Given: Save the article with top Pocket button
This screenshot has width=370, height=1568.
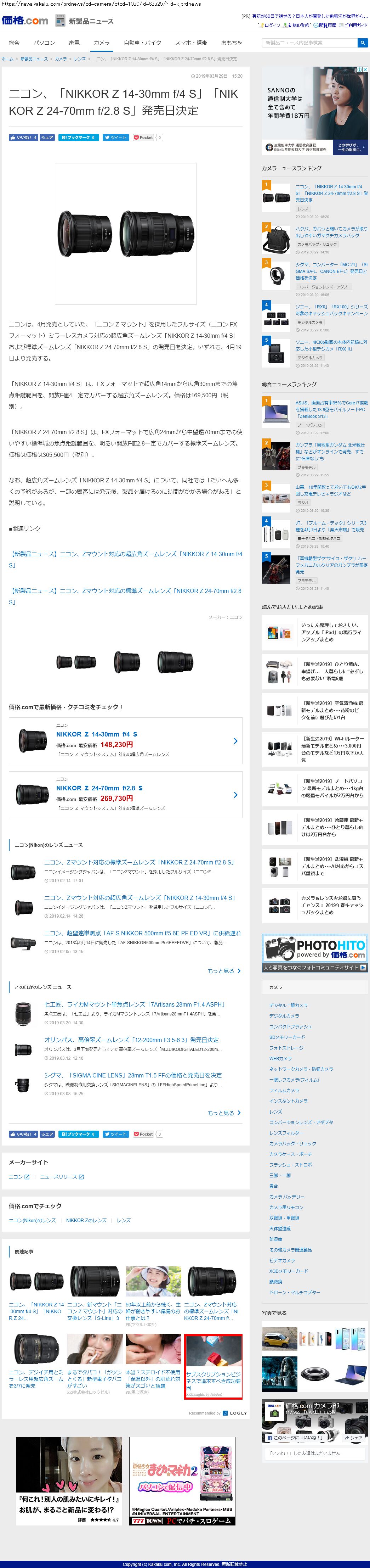Looking at the screenshot, I should 144,138.
